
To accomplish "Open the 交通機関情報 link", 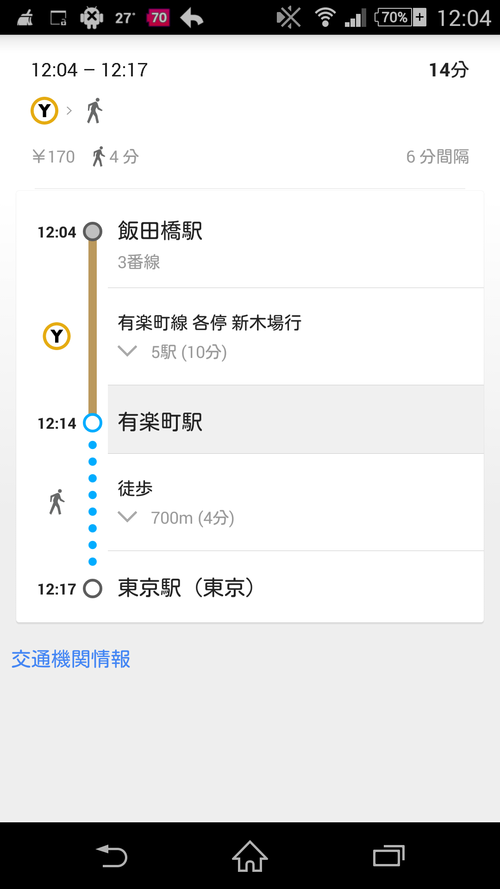I will click(71, 659).
